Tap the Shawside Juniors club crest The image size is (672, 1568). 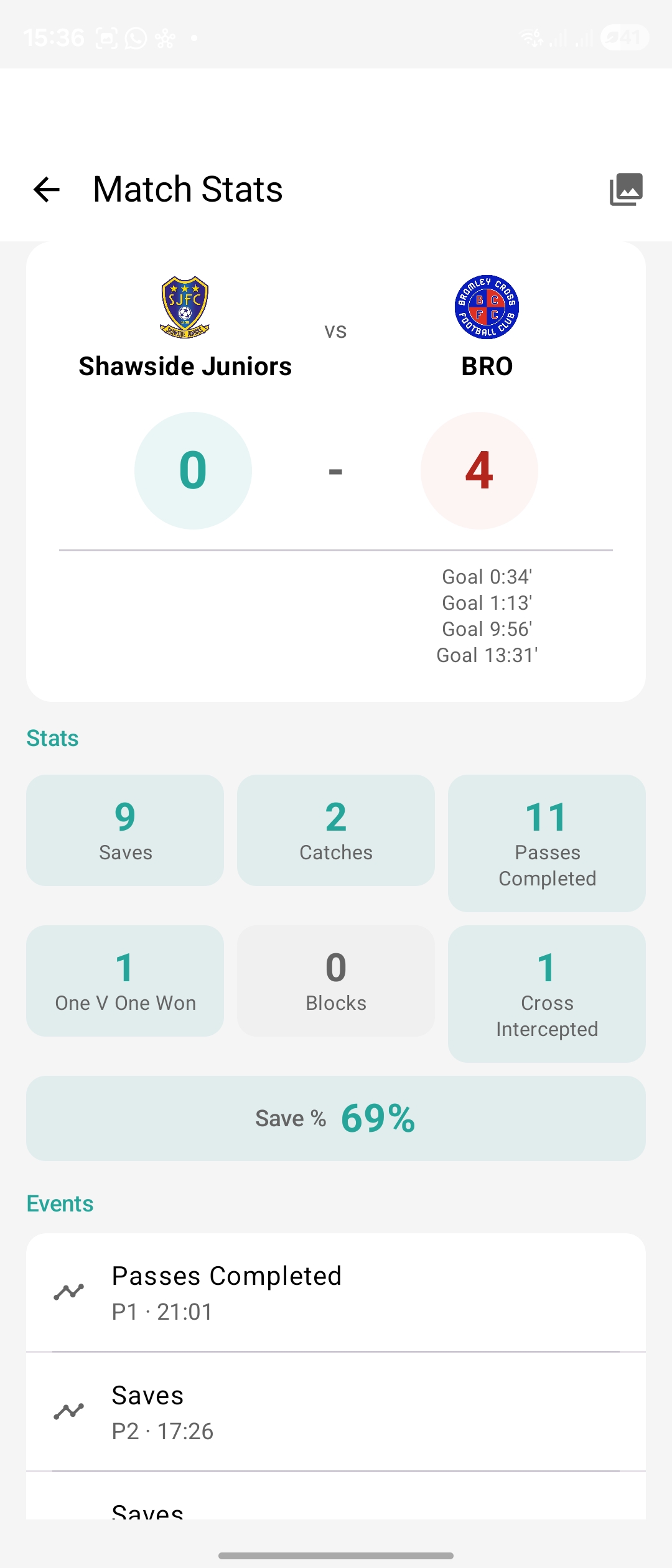point(185,308)
